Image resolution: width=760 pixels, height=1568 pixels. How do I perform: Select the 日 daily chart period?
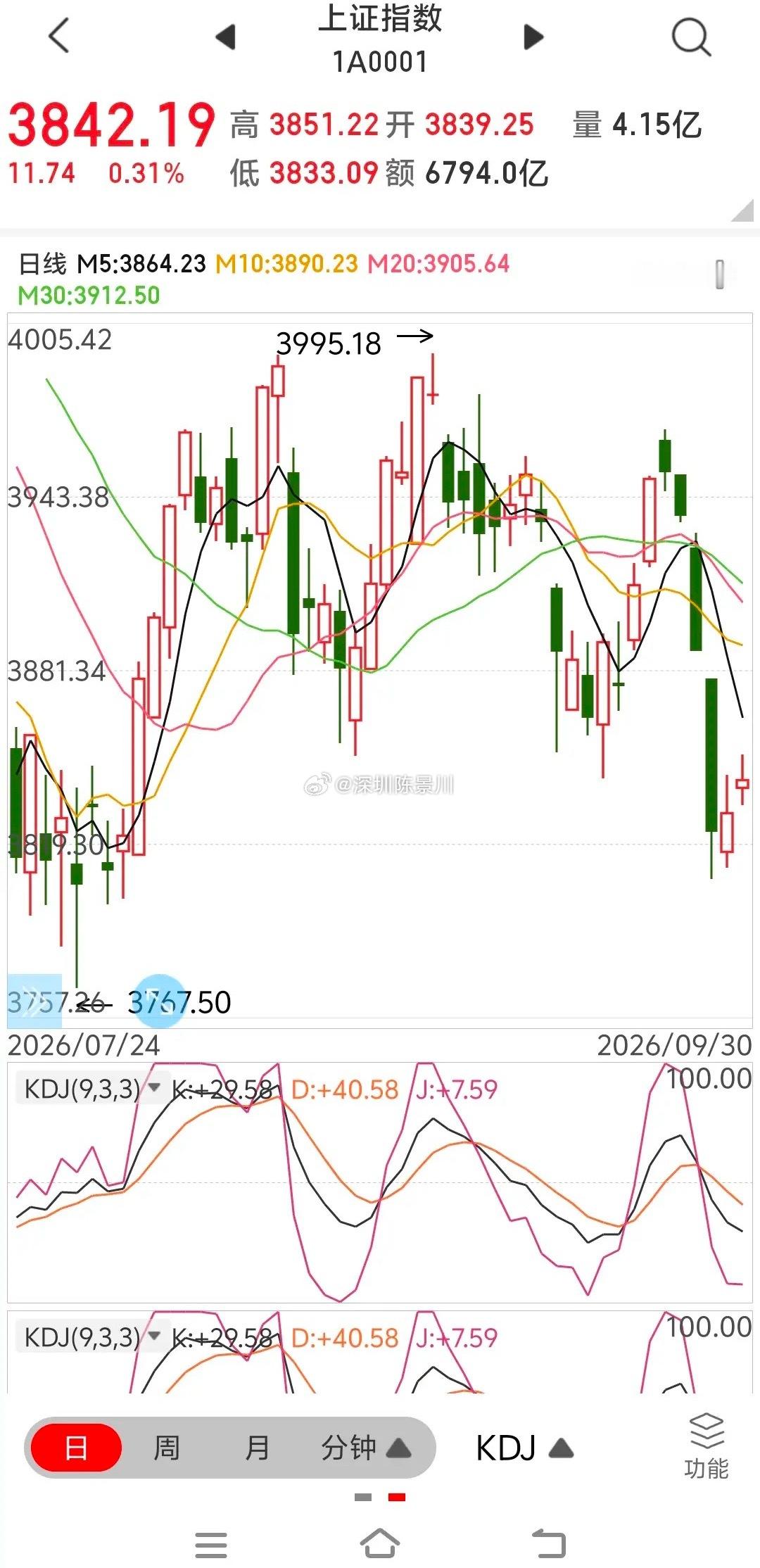[x=76, y=1448]
